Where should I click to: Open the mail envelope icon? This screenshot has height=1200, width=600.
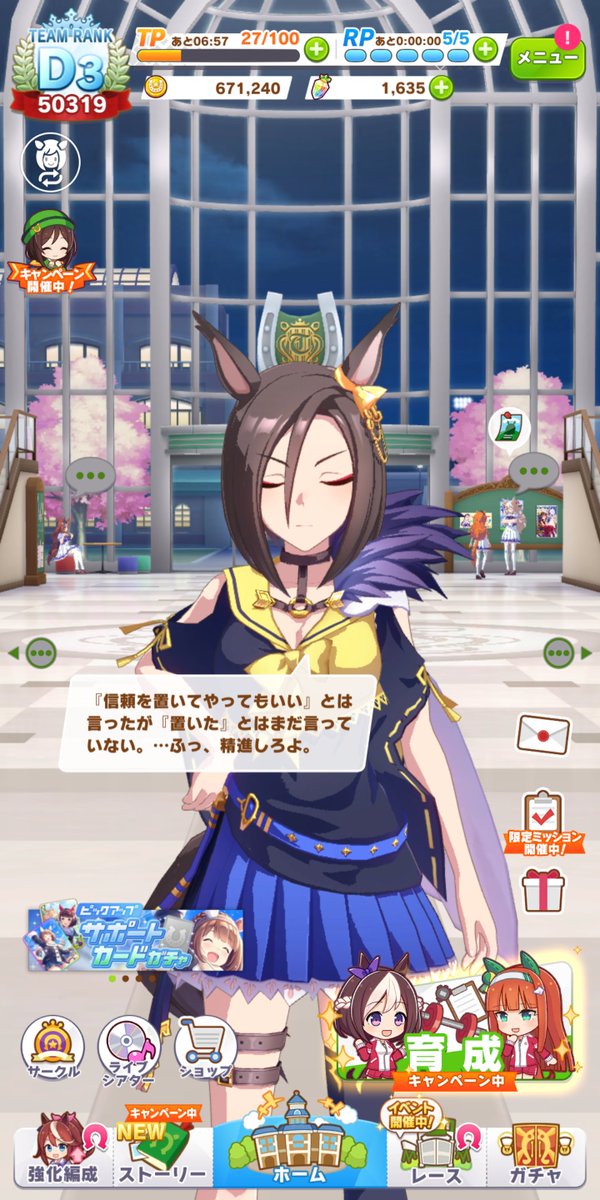coord(543,732)
